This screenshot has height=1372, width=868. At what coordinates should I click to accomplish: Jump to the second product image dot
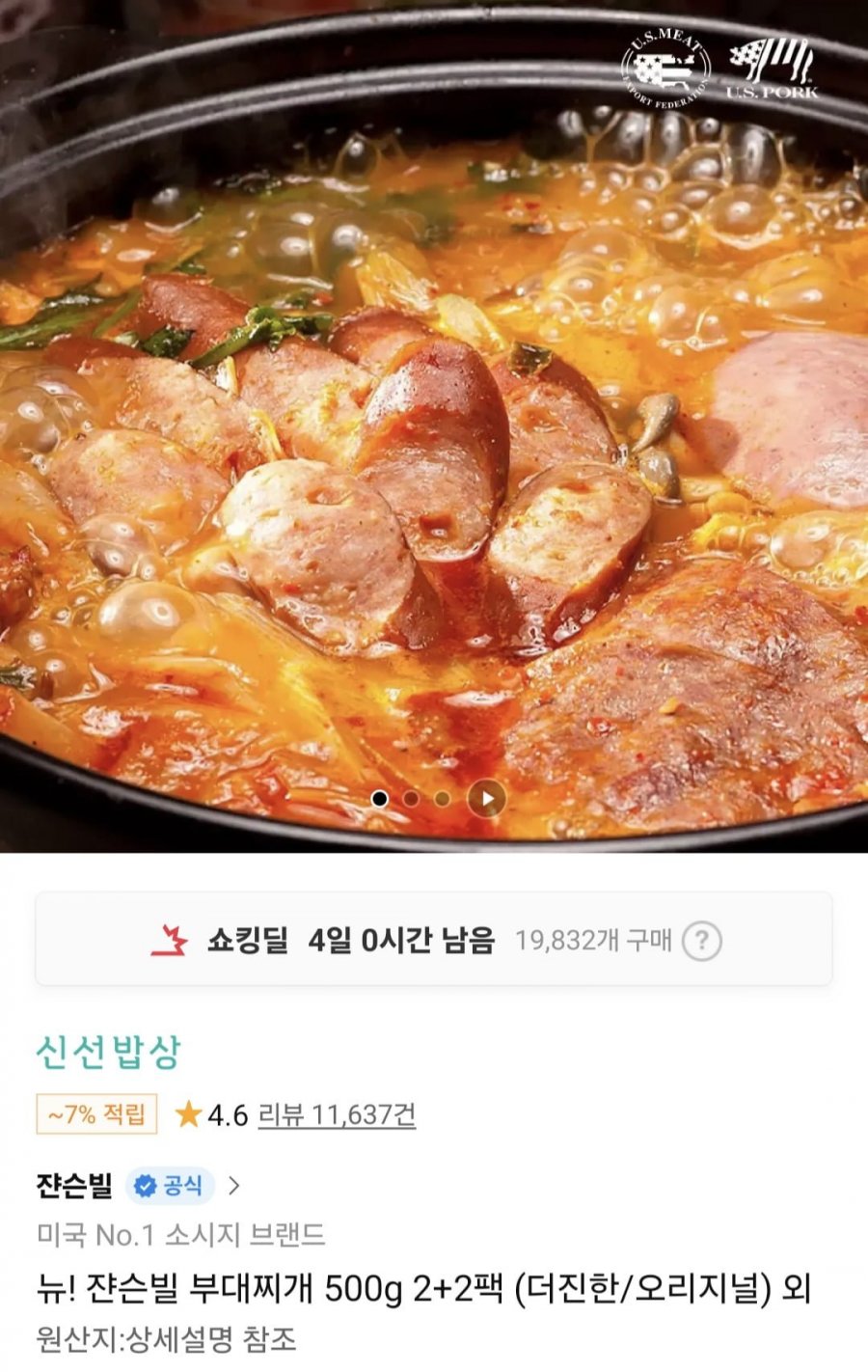click(x=411, y=799)
